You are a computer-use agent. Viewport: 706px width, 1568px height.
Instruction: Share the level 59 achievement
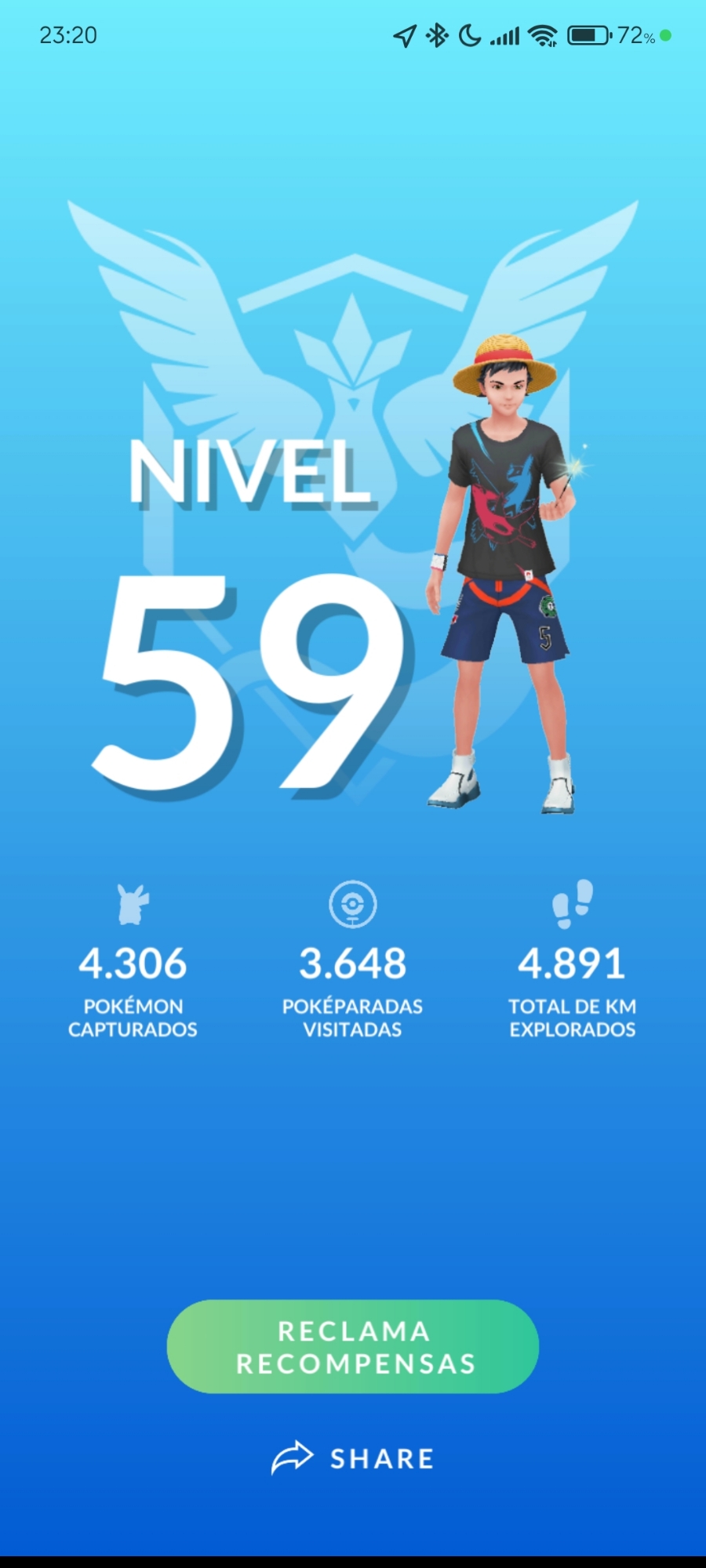(x=354, y=1458)
